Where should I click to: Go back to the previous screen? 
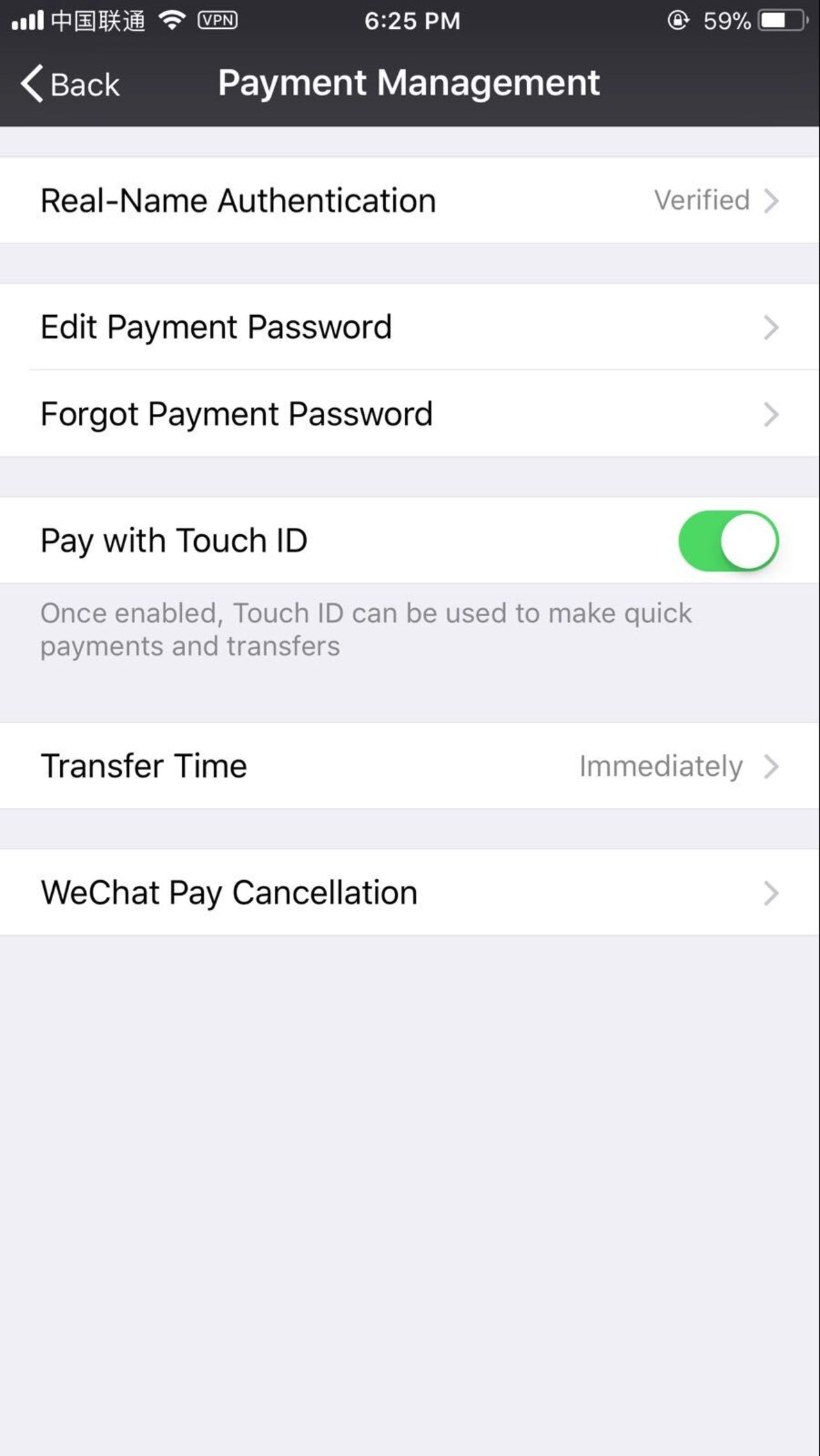pyautogui.click(x=70, y=84)
